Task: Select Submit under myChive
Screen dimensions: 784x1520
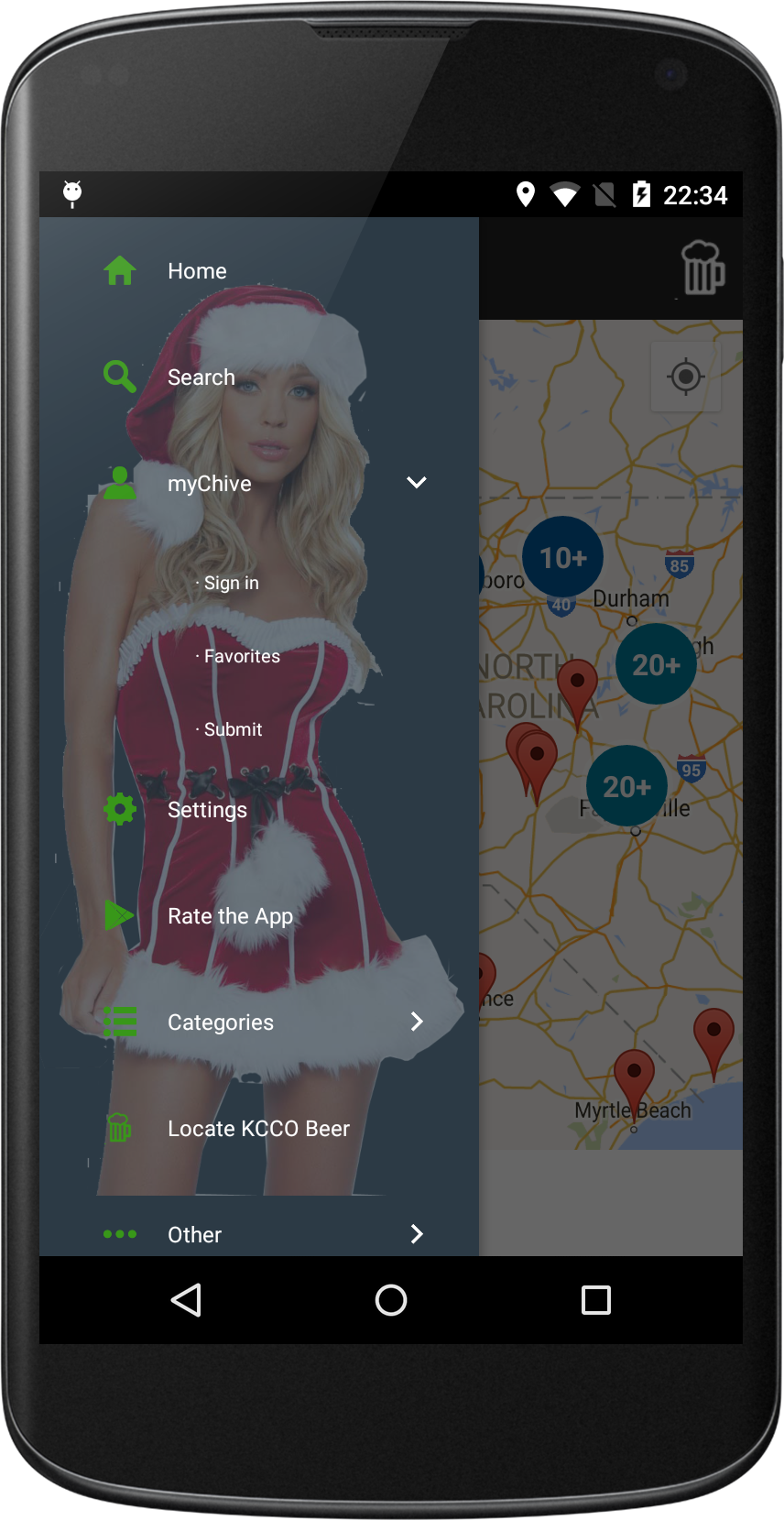Action: tap(233, 729)
